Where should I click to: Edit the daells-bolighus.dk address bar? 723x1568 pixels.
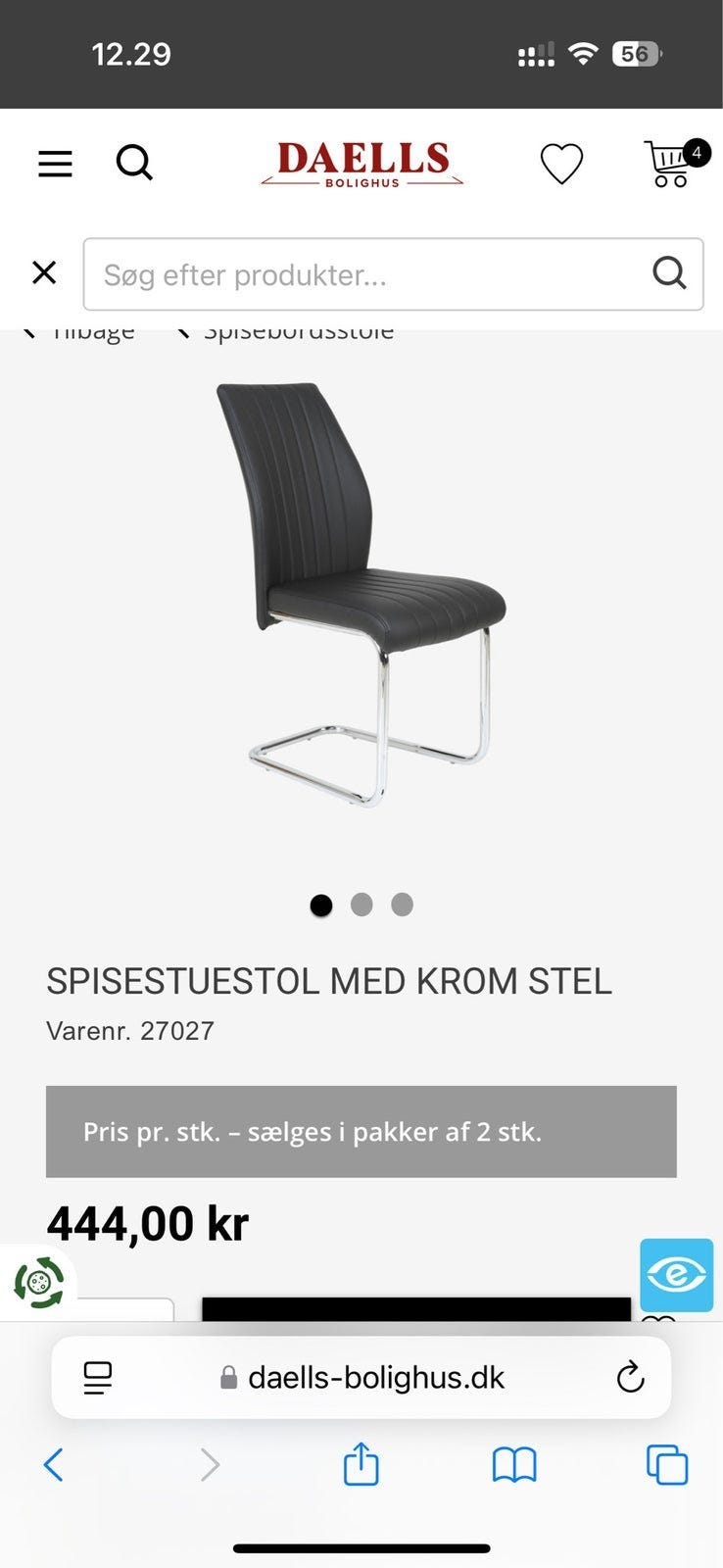[x=375, y=1377]
